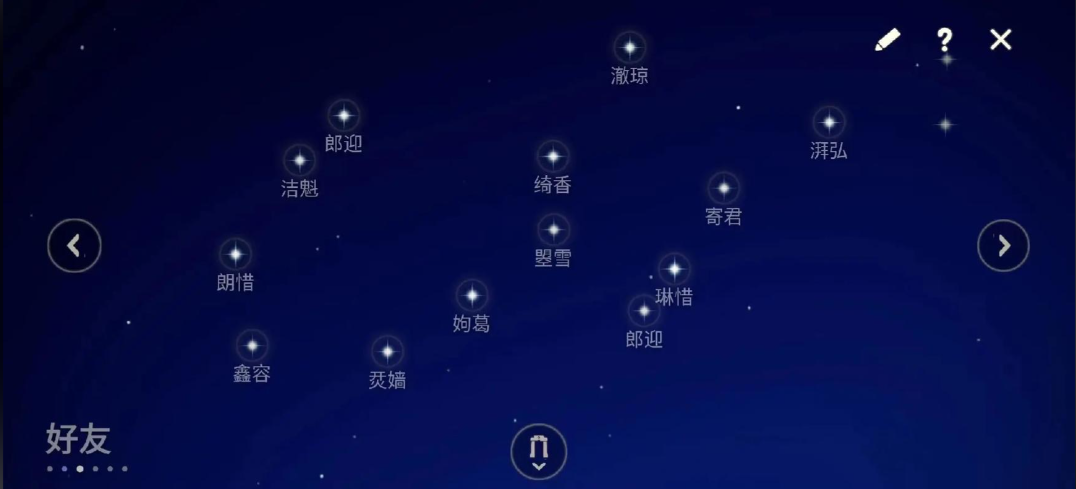Select friend star 澈琼
Screen dimensions: 1076x489
click(x=629, y=47)
